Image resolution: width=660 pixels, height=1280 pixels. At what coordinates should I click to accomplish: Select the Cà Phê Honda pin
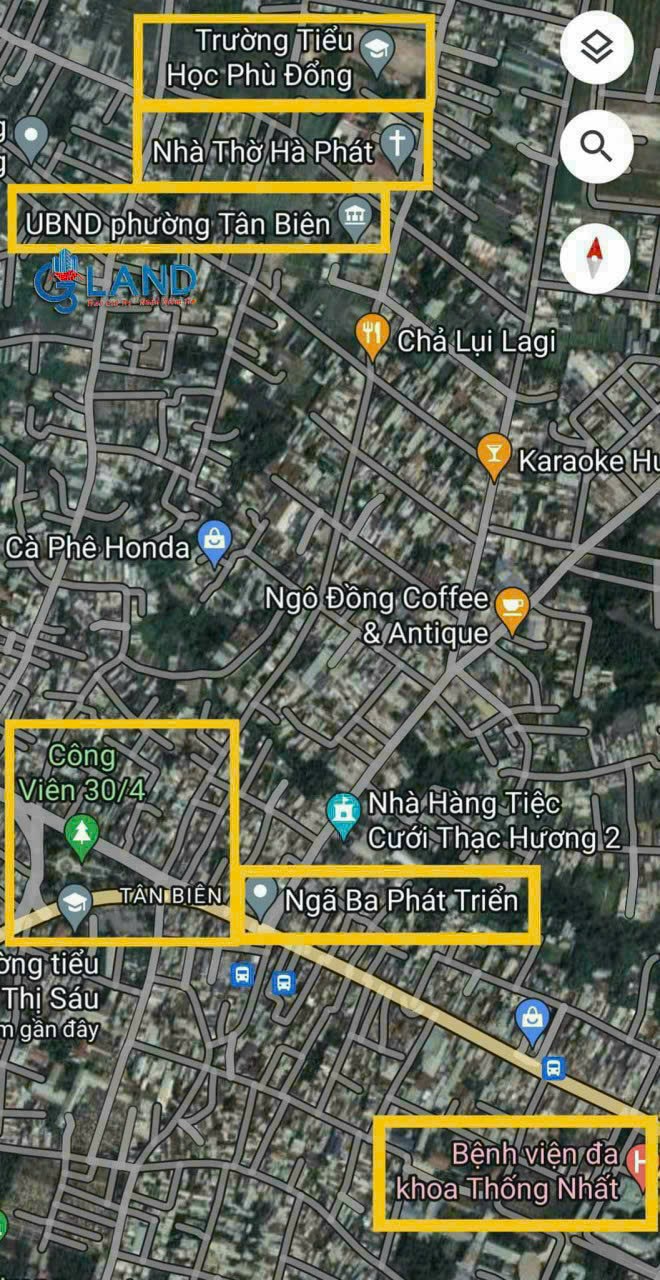(214, 541)
